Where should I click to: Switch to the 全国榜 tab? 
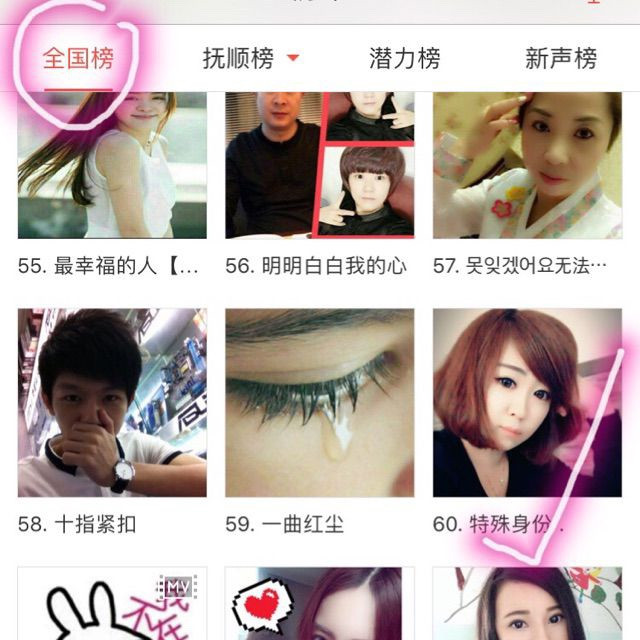click(78, 58)
